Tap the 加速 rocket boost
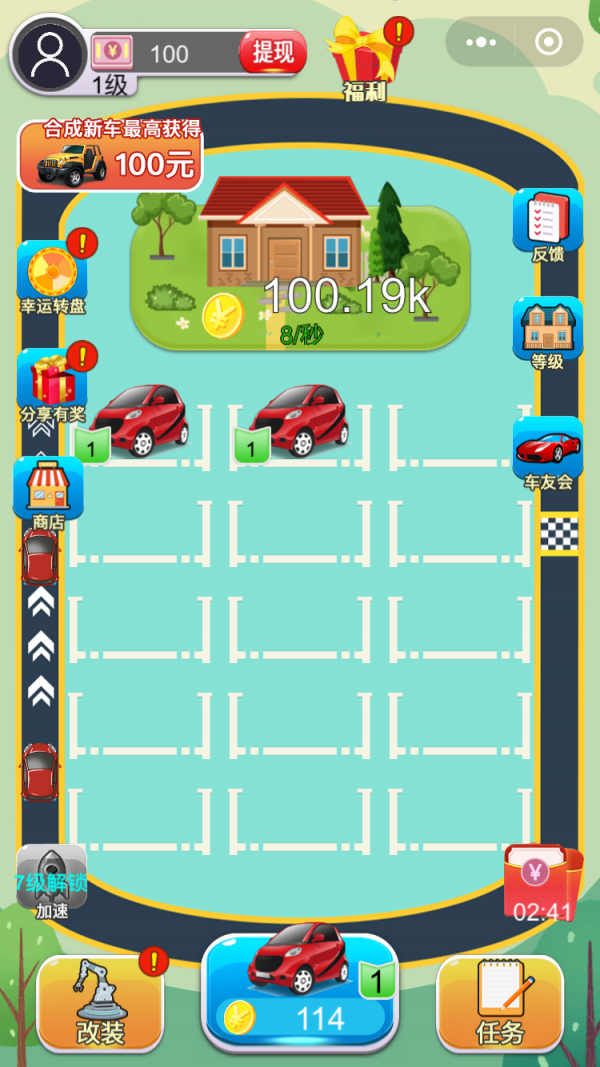Viewport: 600px width, 1067px height. (x=52, y=881)
